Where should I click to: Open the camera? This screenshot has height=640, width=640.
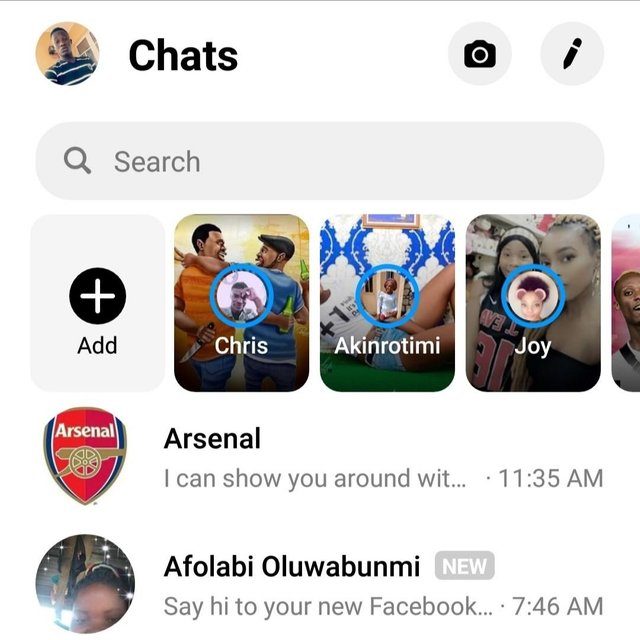[x=479, y=54]
